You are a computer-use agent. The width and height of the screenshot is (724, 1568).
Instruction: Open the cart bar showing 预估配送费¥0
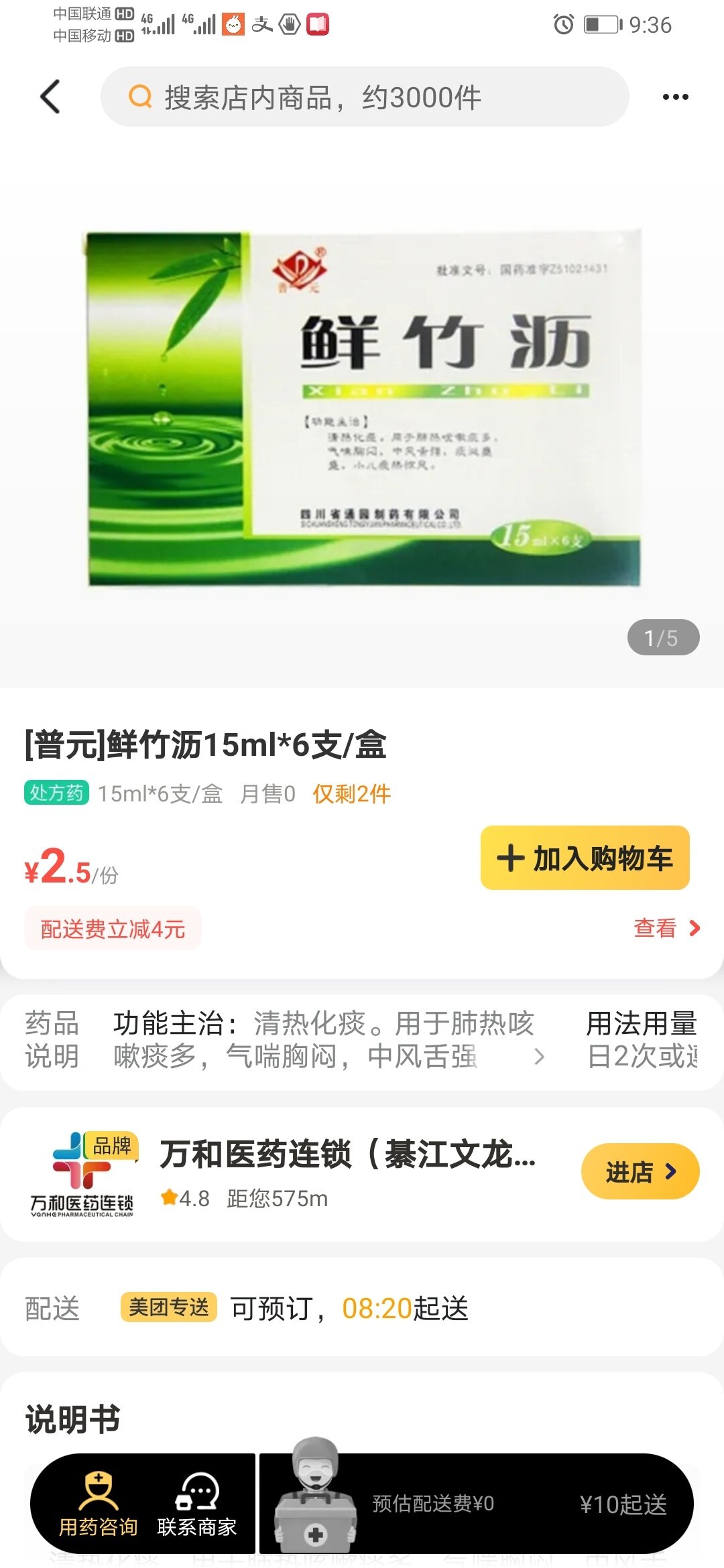click(476, 1504)
